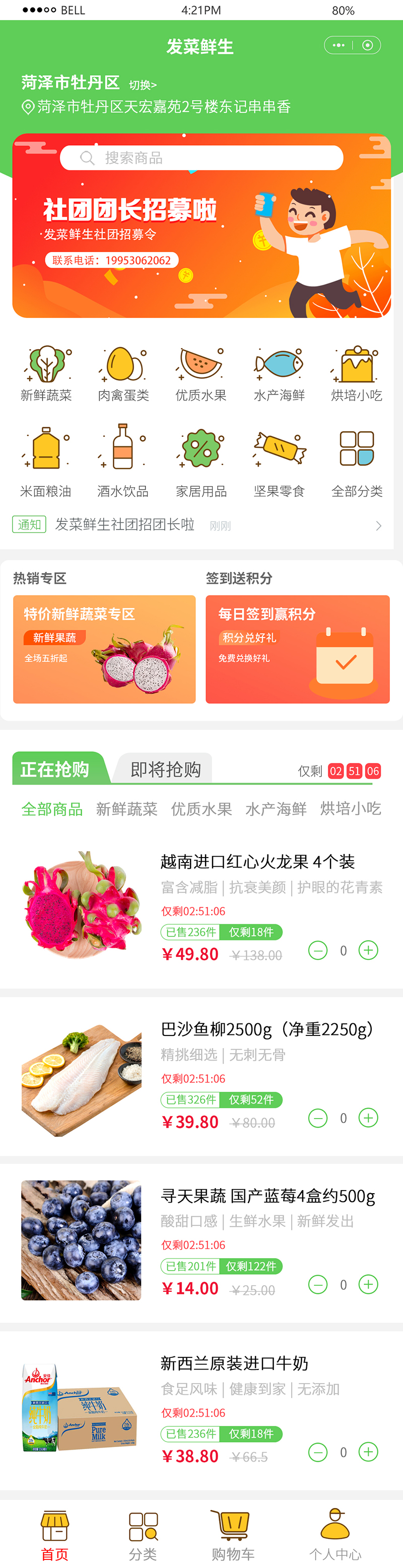
Task: Switch to the 个人中心 tab
Action: click(335, 1536)
